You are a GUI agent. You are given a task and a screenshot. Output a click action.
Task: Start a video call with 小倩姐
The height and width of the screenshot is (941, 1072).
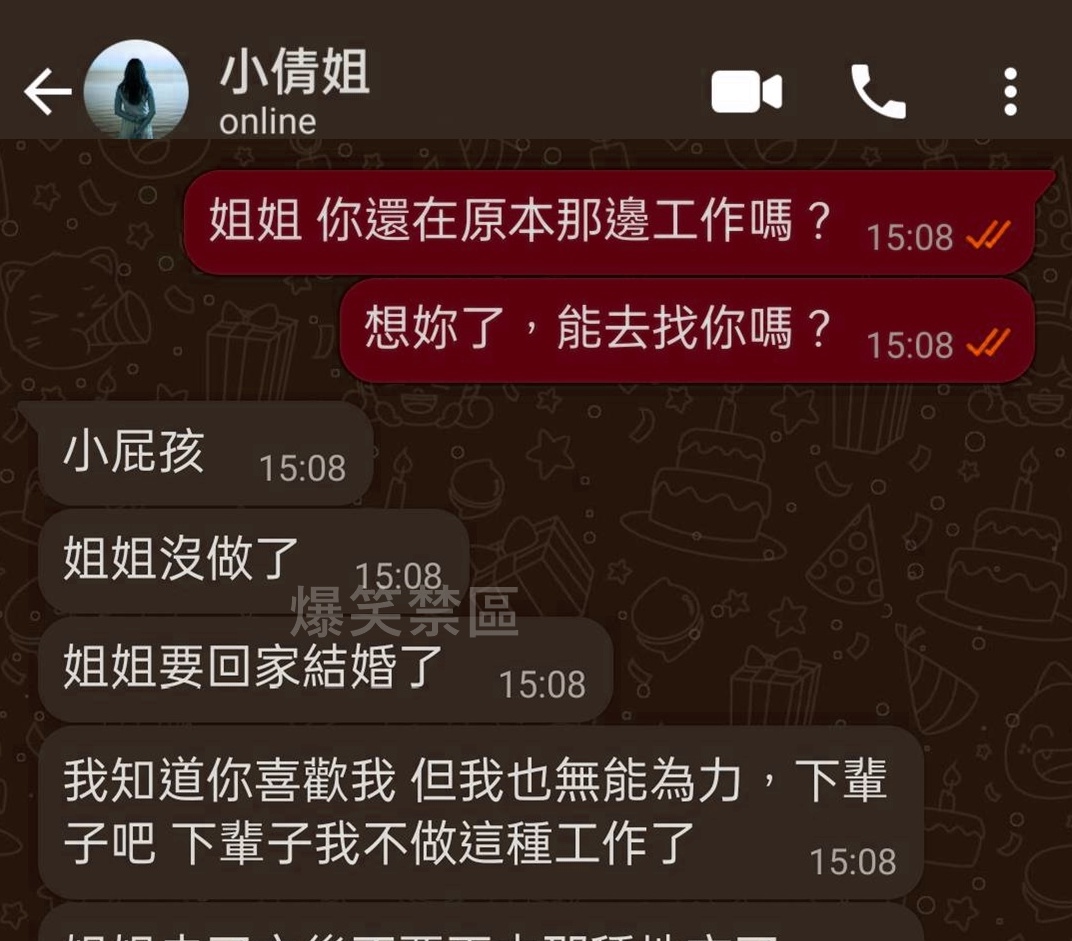tap(746, 93)
